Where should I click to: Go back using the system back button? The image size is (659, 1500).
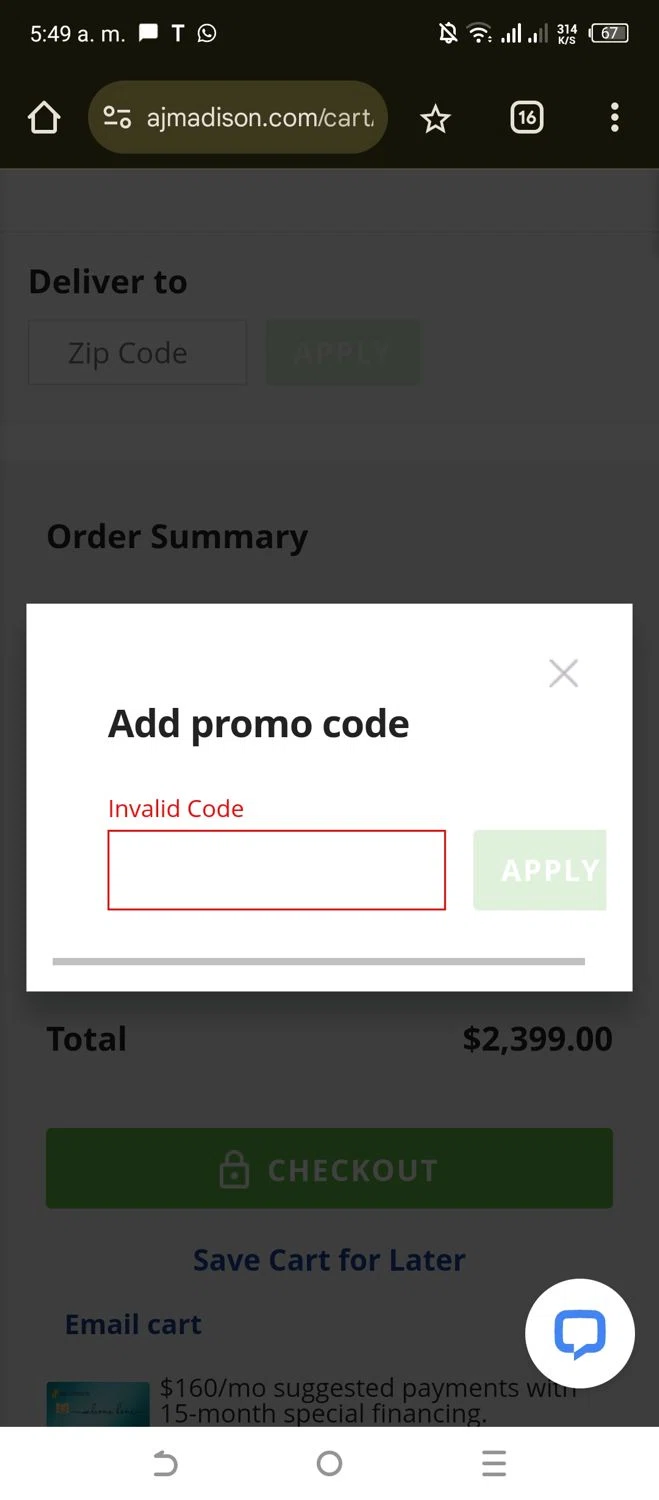tap(165, 1465)
